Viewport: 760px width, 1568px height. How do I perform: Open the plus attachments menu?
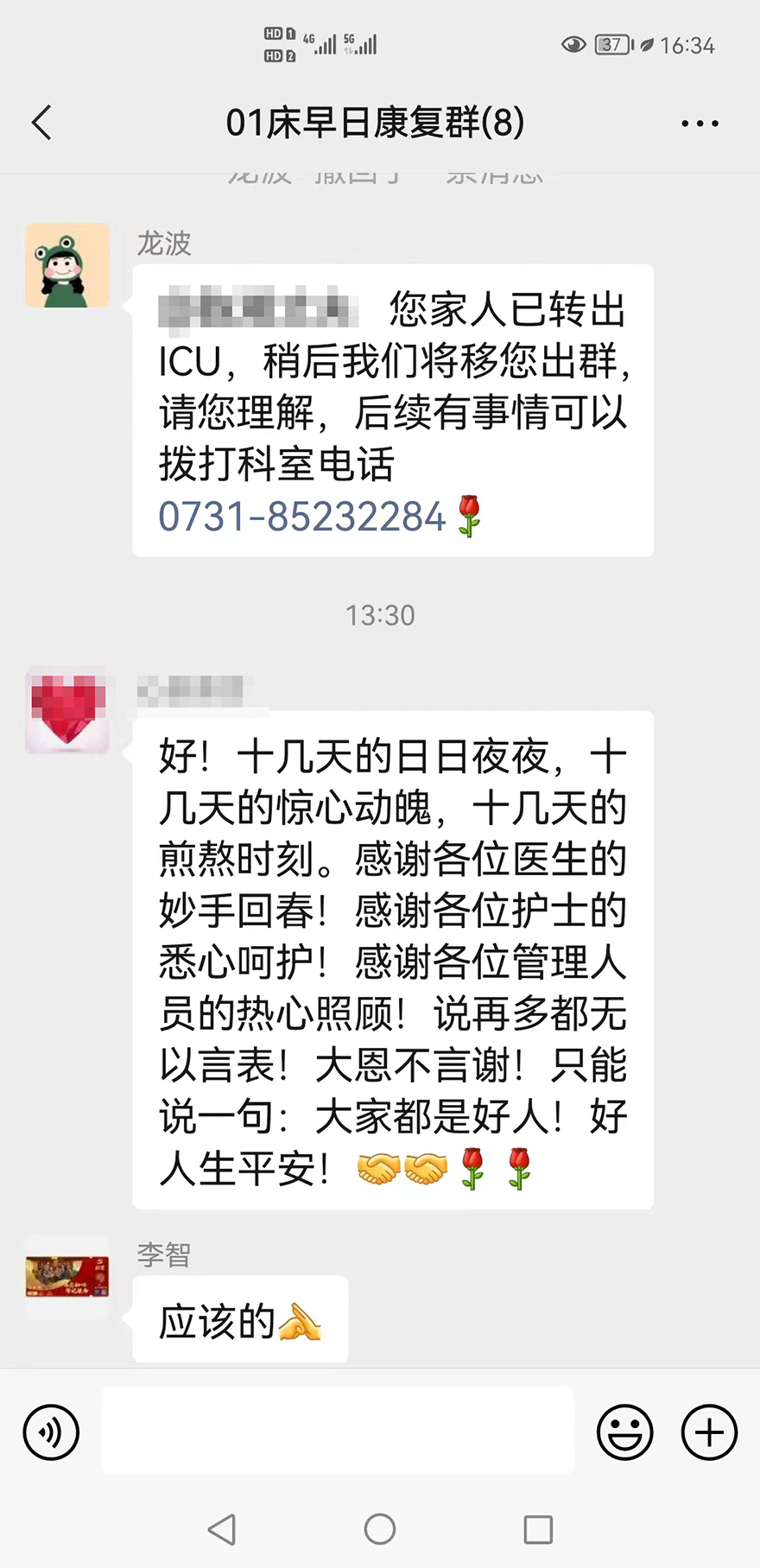coord(709,1432)
